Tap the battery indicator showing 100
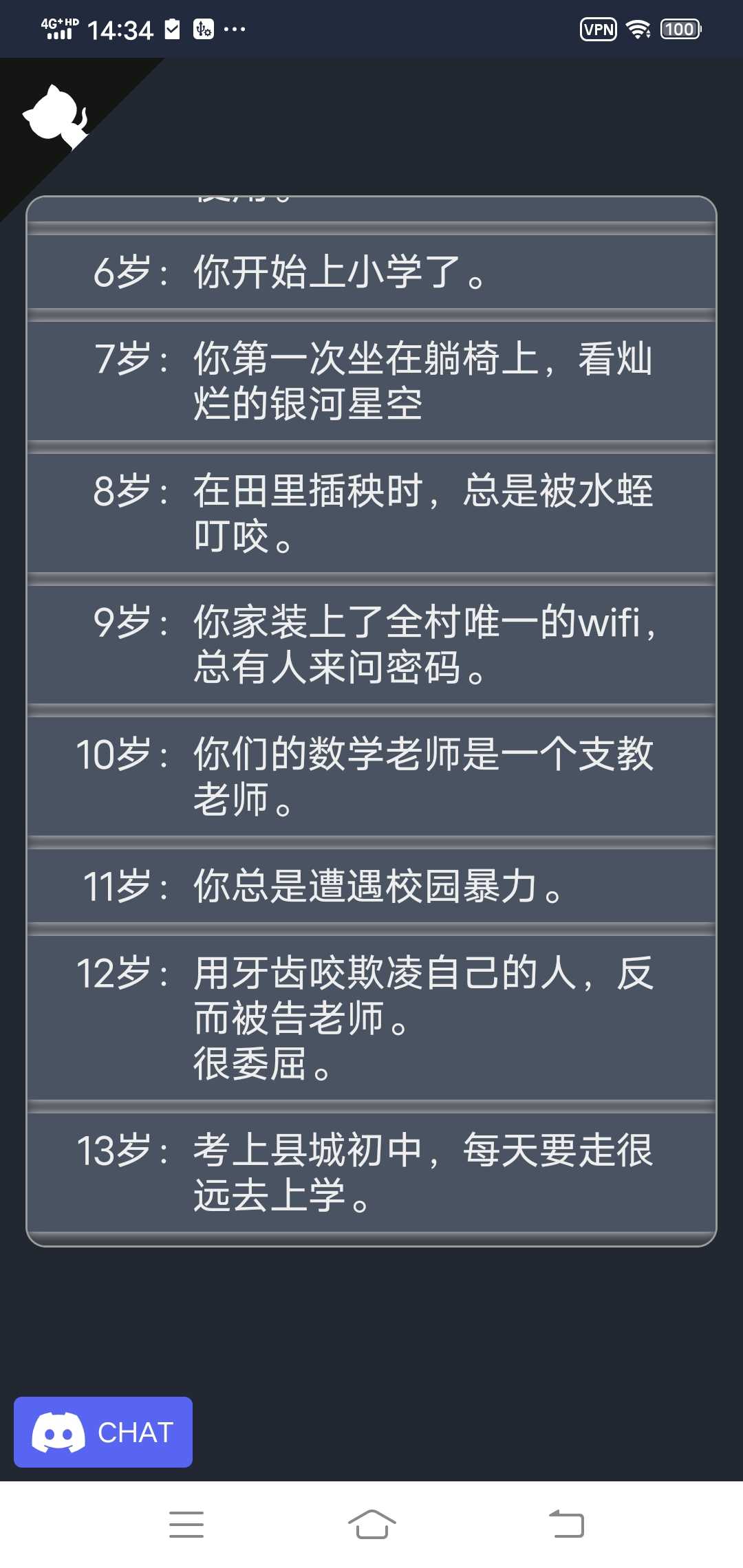 point(678,29)
